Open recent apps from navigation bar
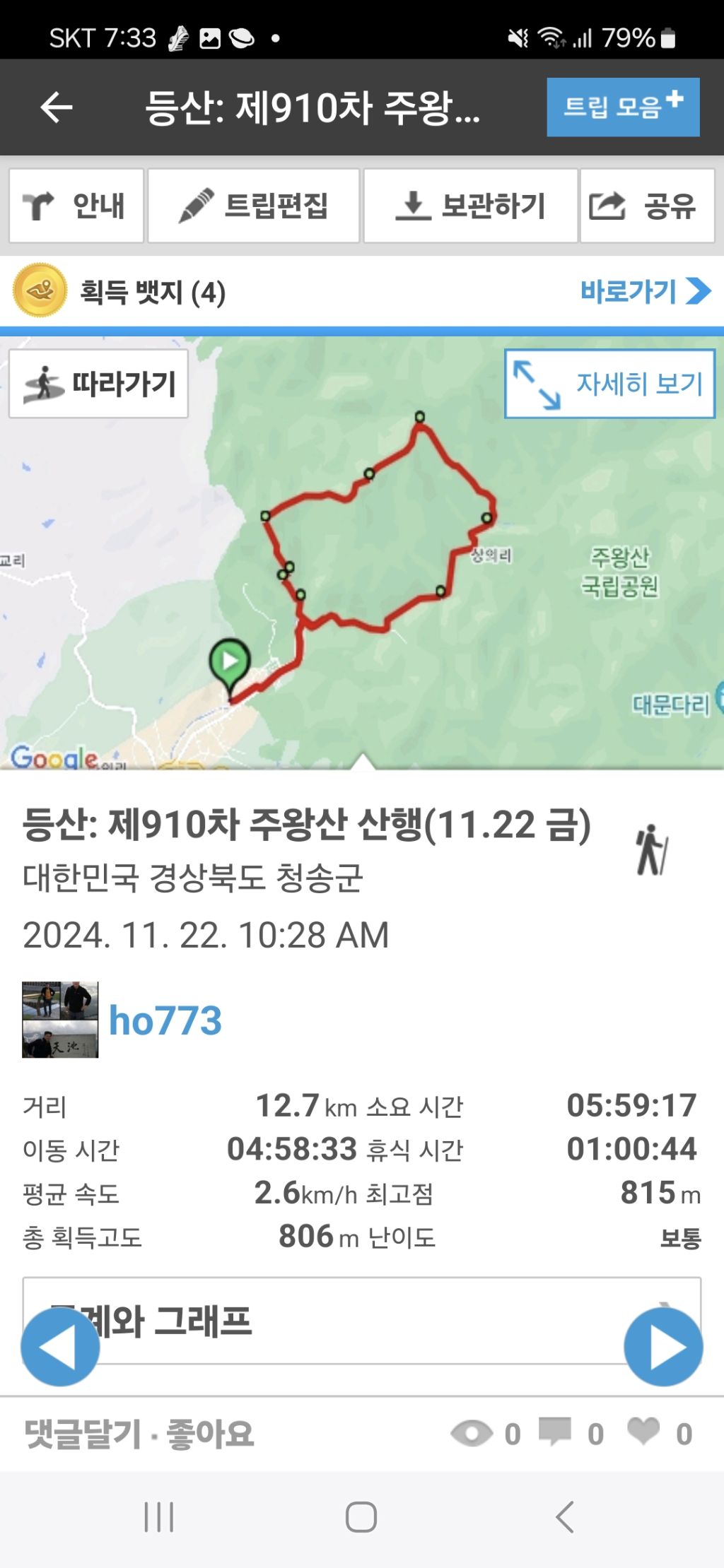Image resolution: width=724 pixels, height=1568 pixels. click(158, 1517)
